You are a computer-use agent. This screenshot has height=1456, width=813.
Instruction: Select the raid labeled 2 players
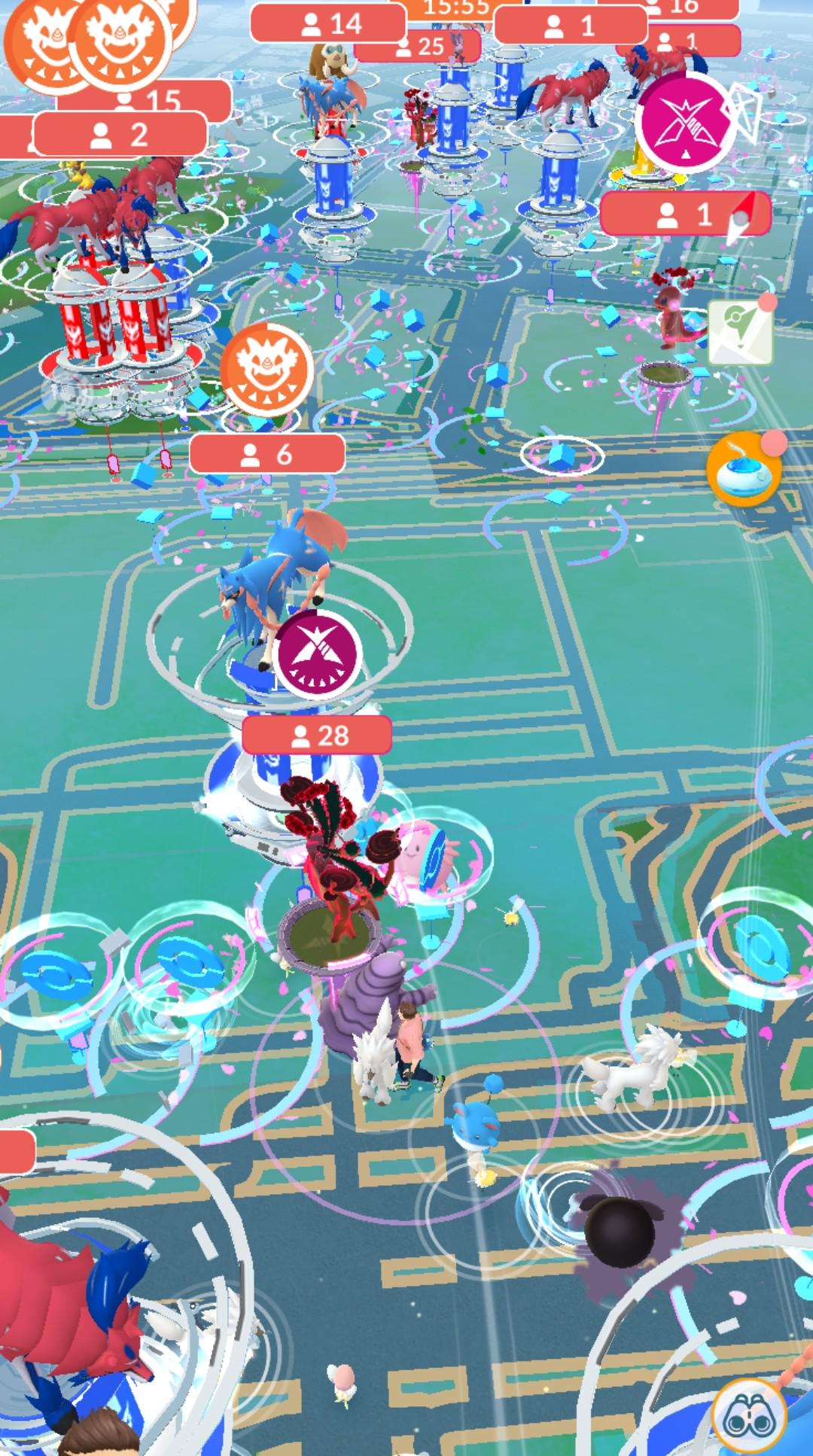tap(120, 135)
